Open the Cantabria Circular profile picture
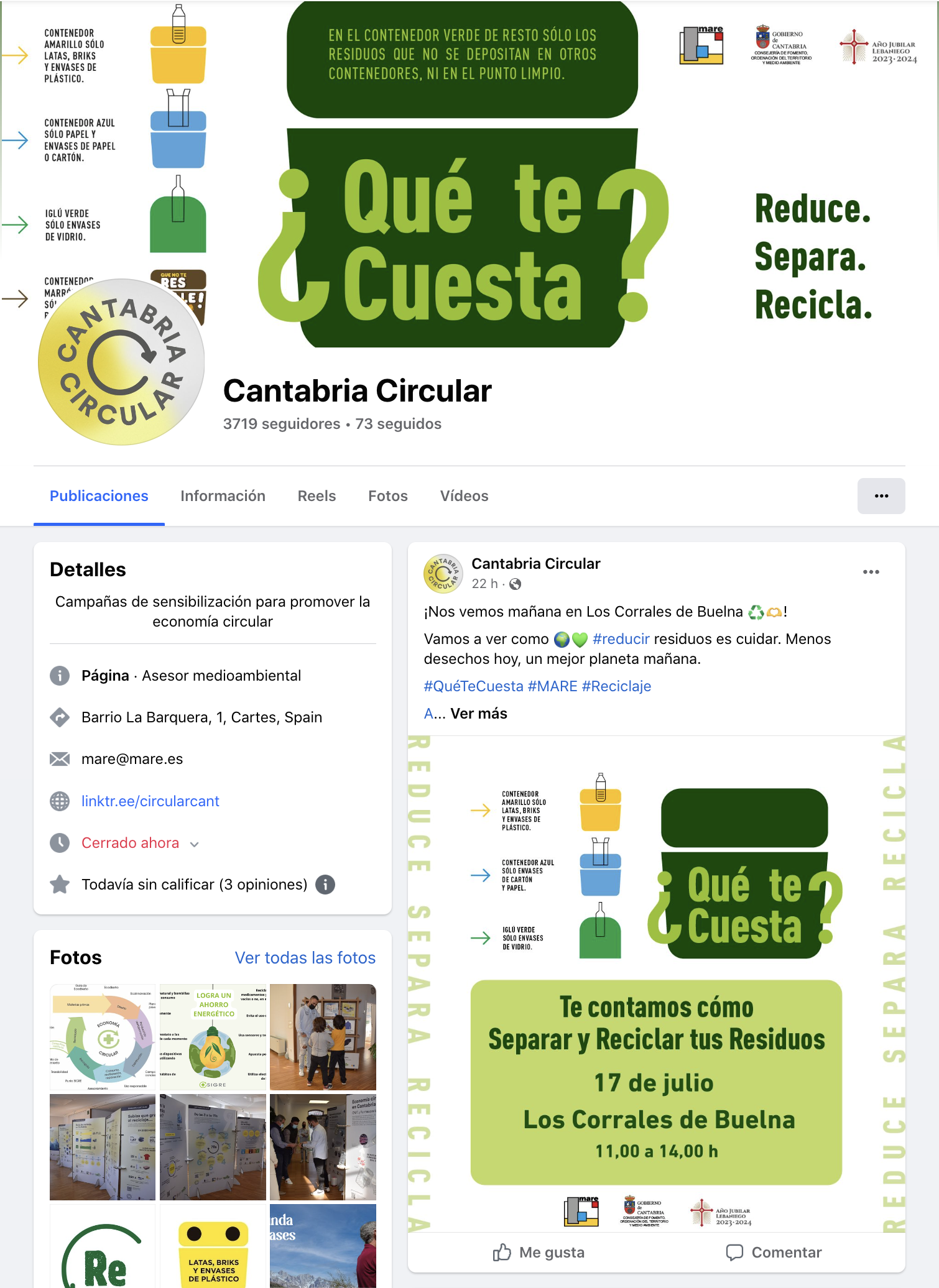Viewport: 939px width, 1288px height. pyautogui.click(x=121, y=362)
